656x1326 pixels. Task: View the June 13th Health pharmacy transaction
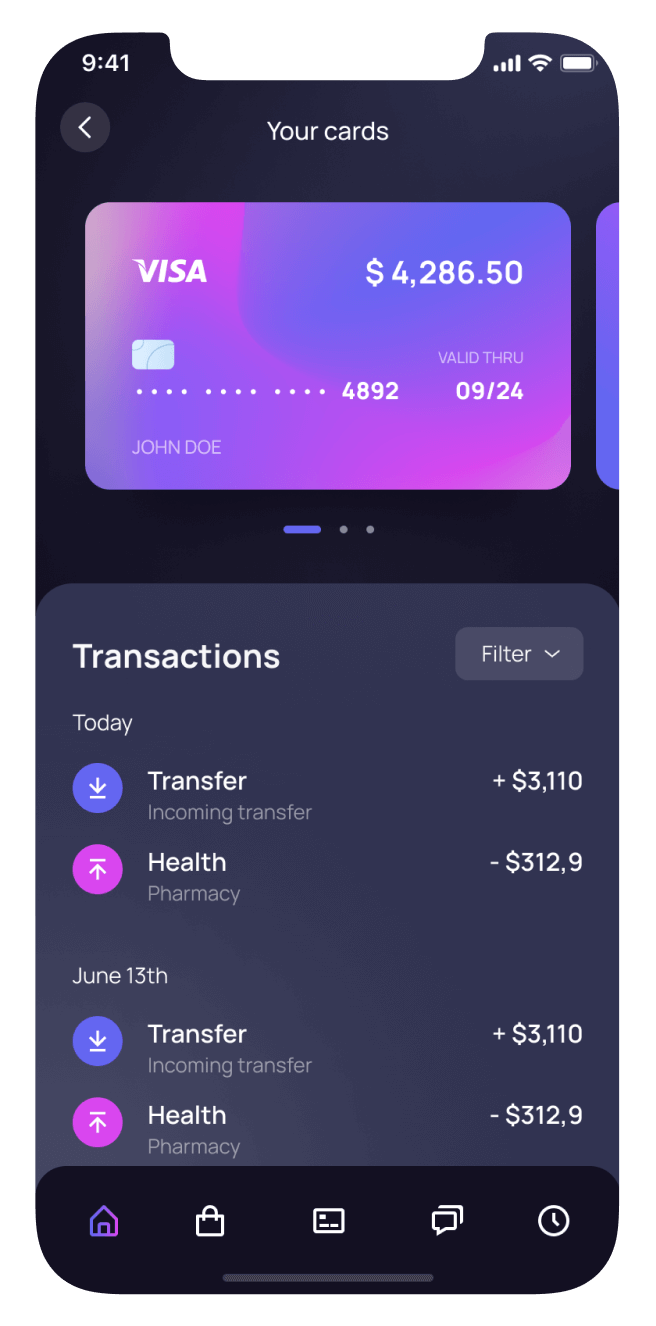pyautogui.click(x=327, y=1129)
